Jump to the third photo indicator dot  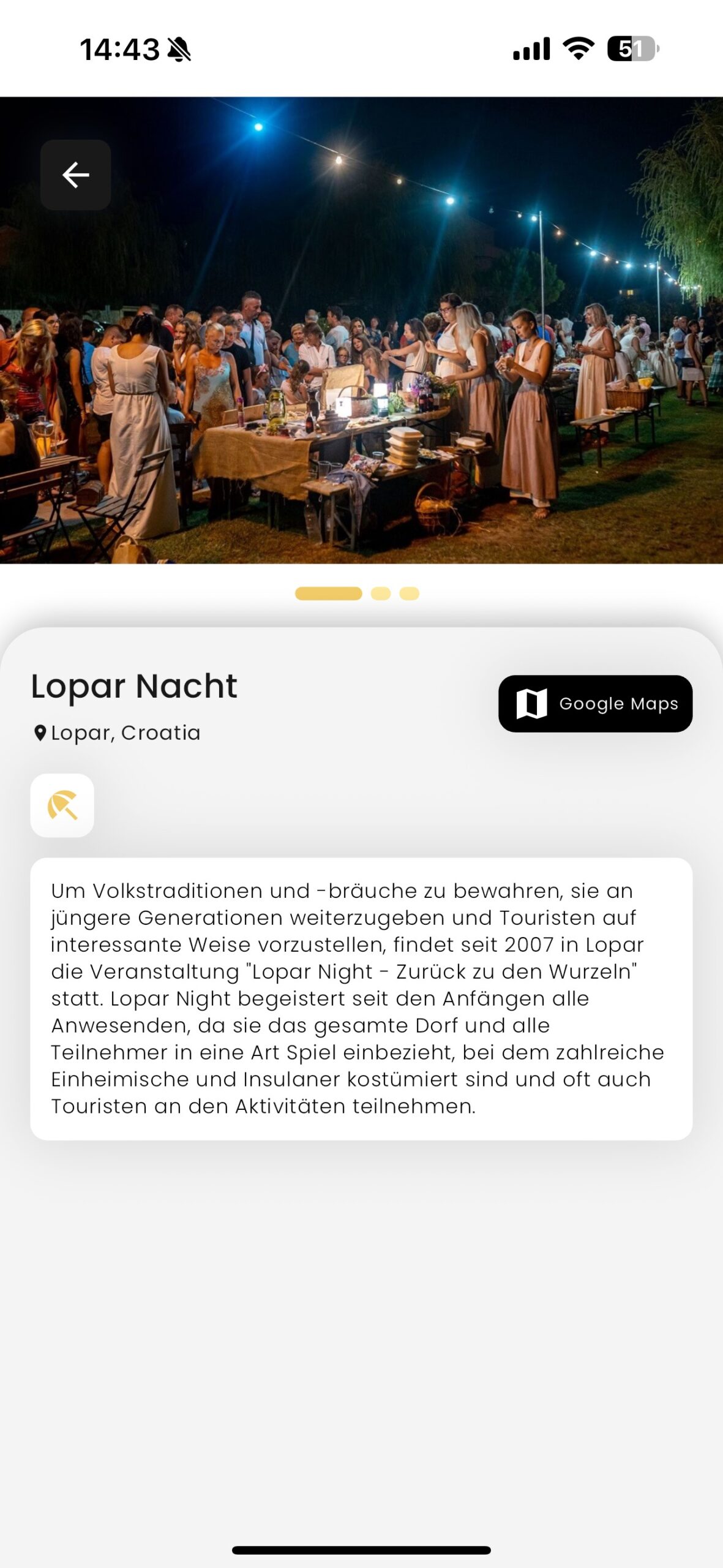[409, 594]
